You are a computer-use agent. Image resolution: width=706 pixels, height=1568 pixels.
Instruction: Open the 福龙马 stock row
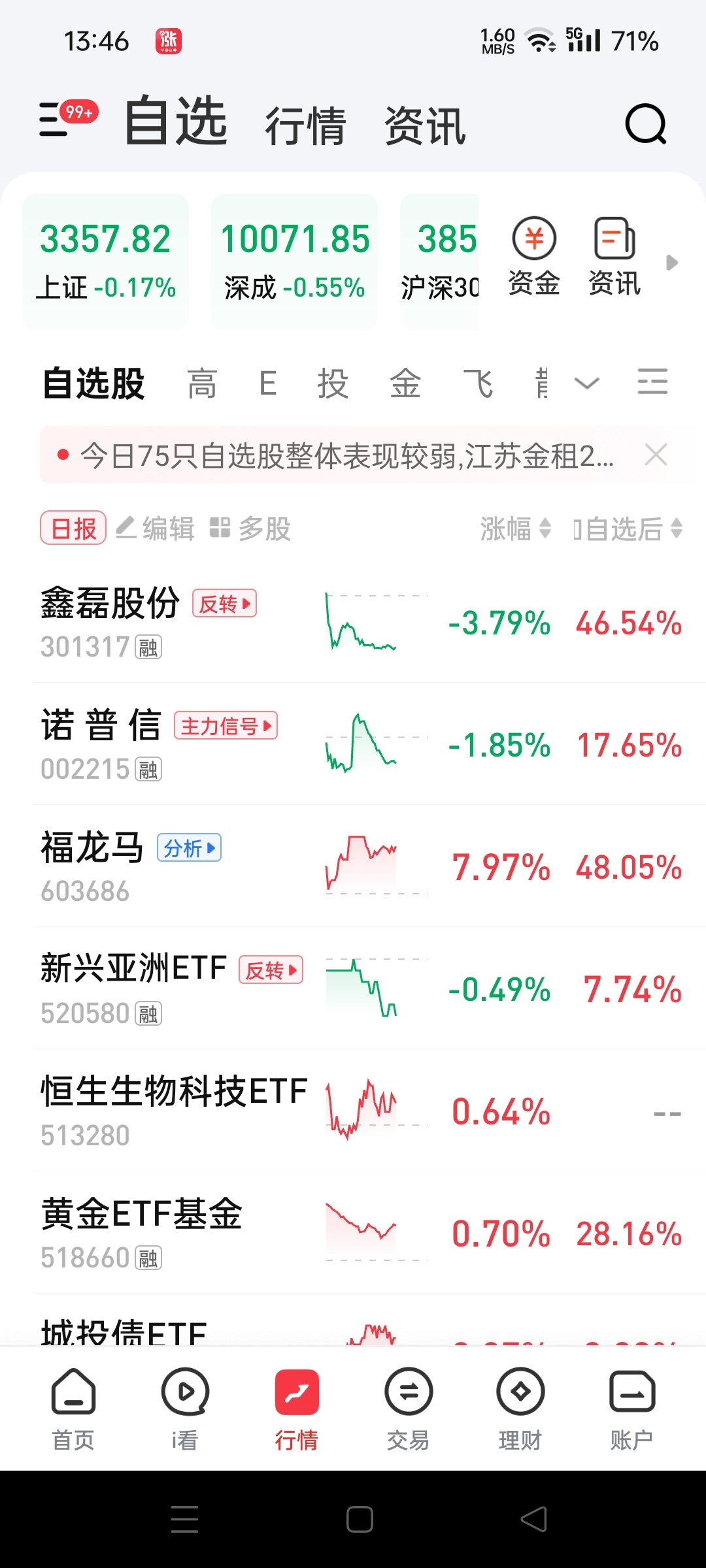pyautogui.click(x=361, y=866)
